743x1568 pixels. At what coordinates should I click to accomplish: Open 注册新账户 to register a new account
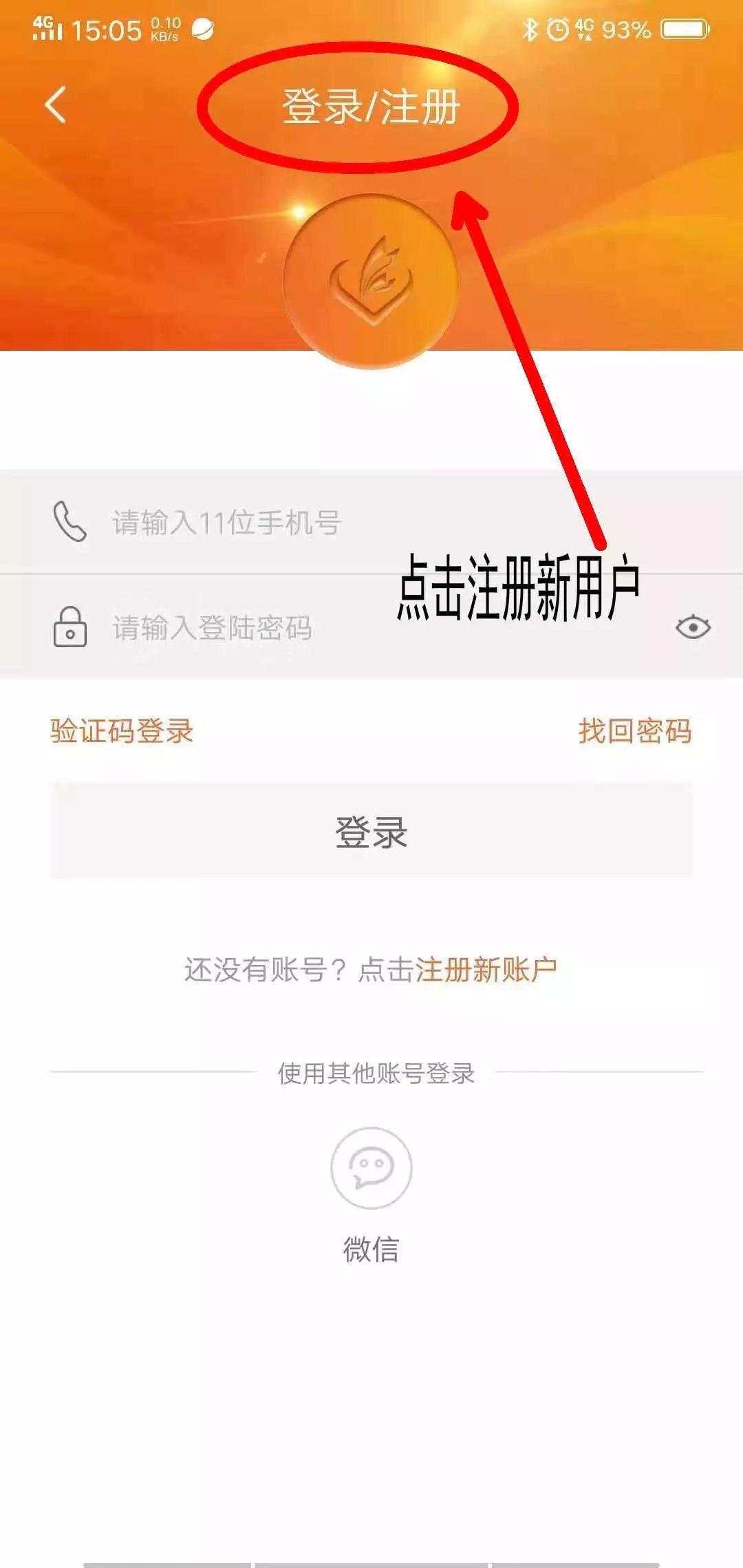(486, 970)
